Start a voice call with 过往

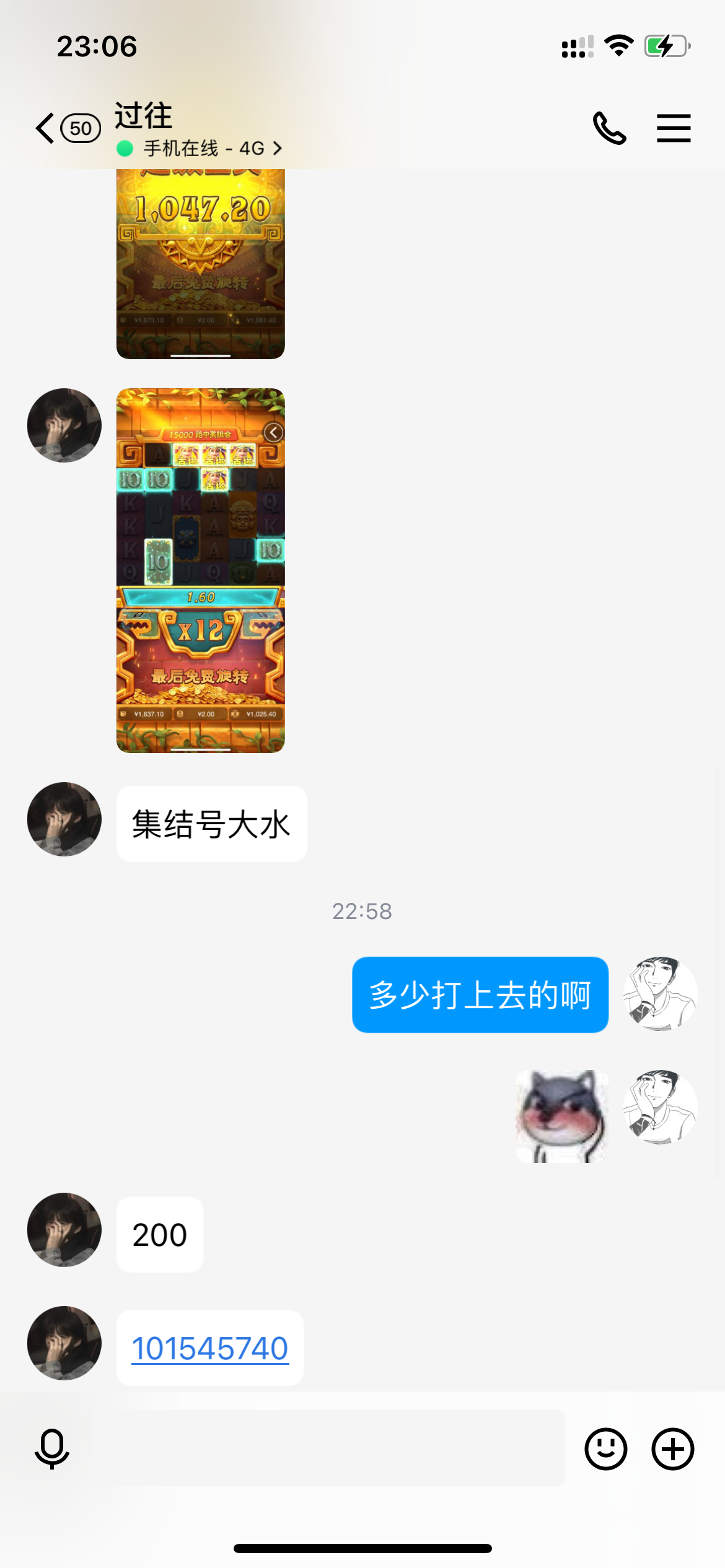(609, 129)
